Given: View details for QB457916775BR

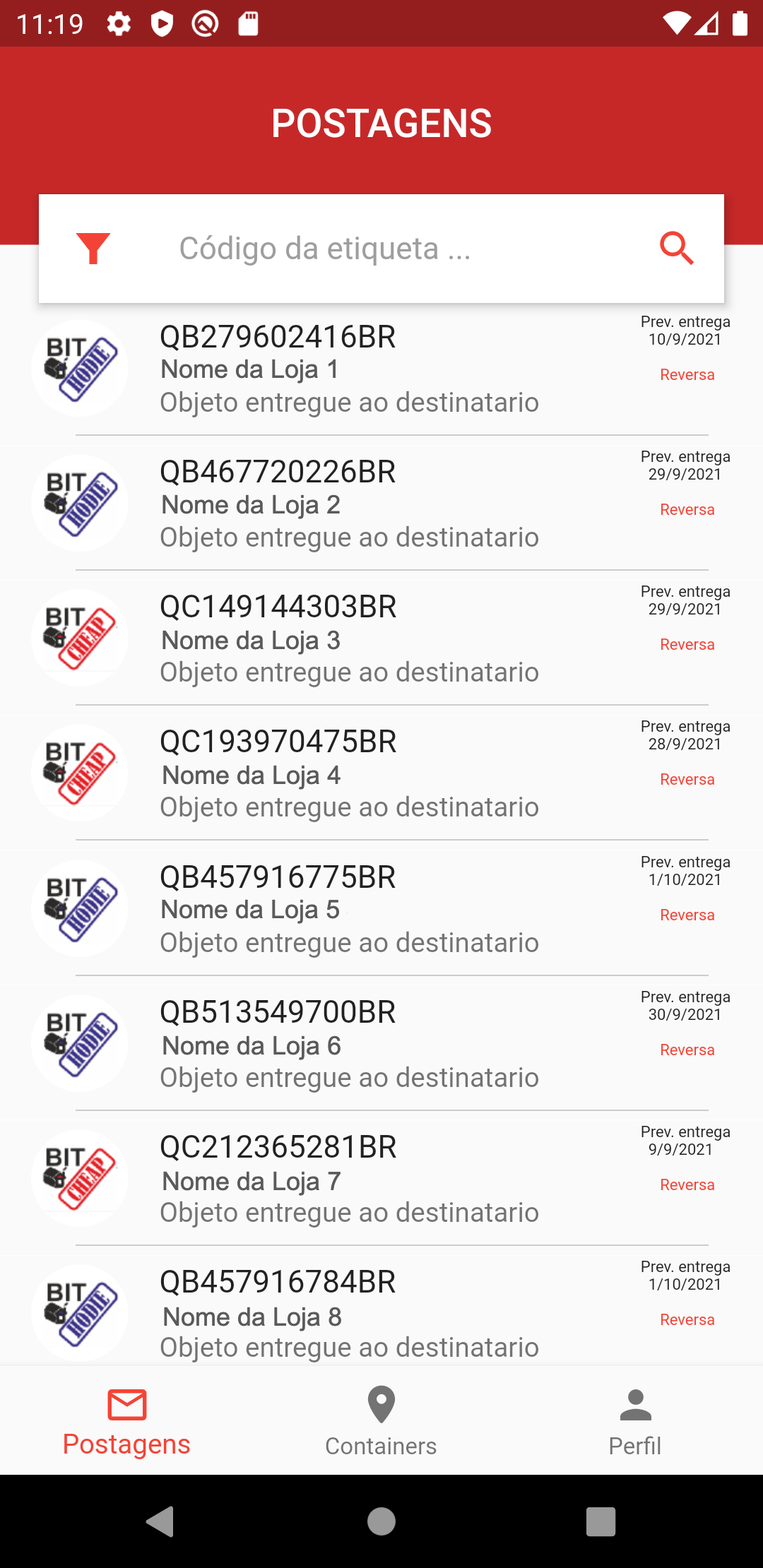Looking at the screenshot, I should point(381,908).
